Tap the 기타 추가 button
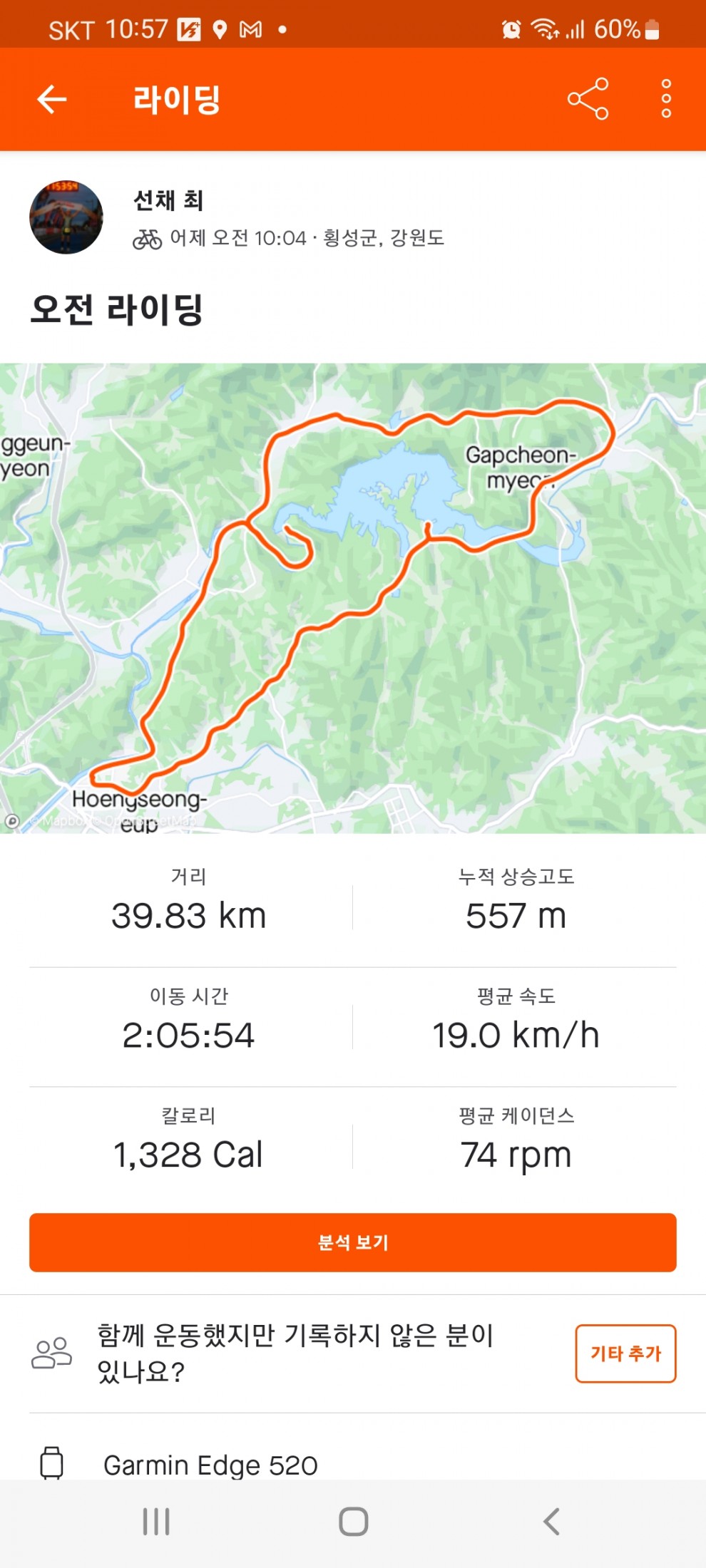 [625, 1353]
